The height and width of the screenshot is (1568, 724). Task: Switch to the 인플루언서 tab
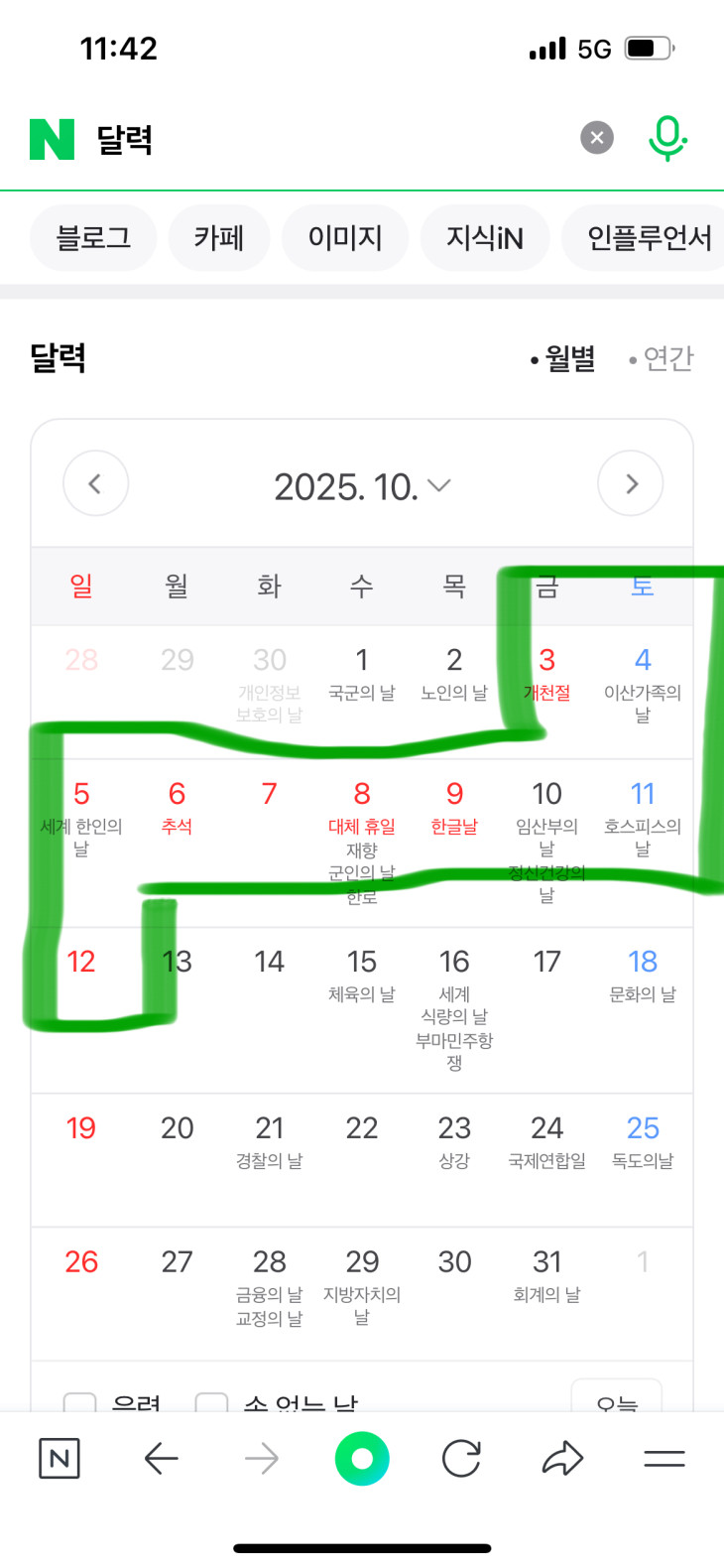point(649,238)
